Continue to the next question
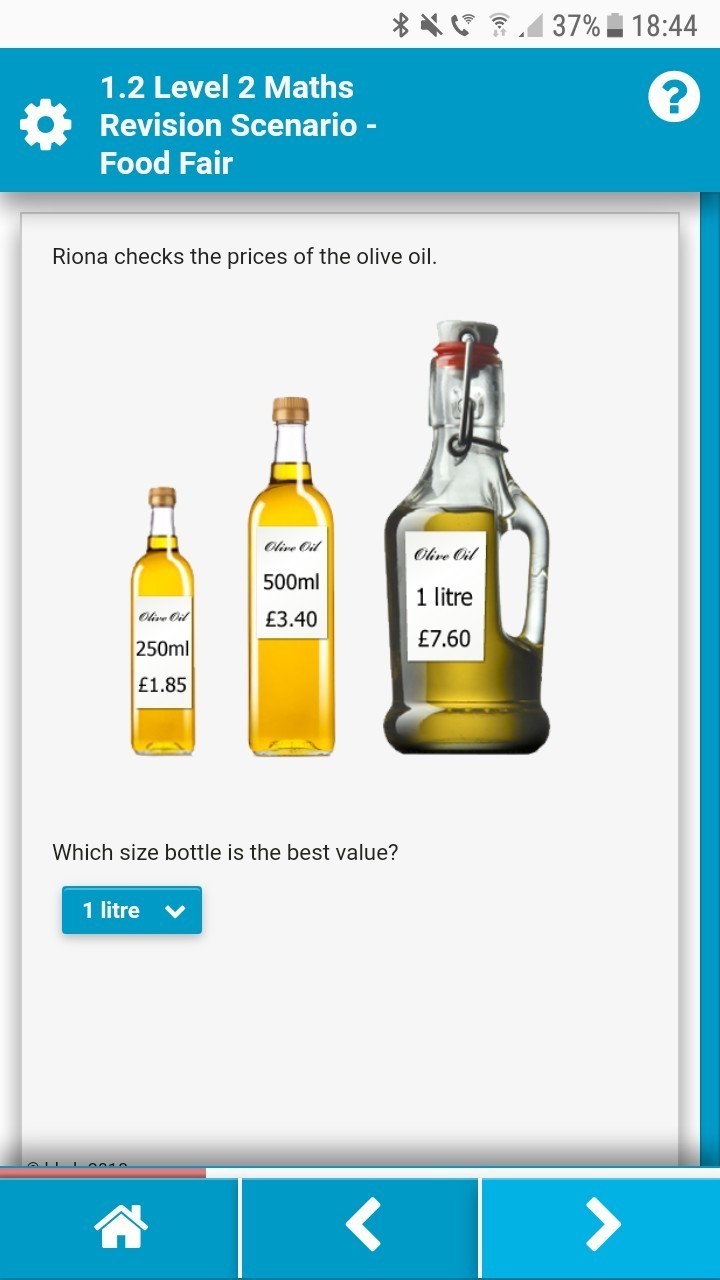The height and width of the screenshot is (1280, 720). click(601, 1225)
